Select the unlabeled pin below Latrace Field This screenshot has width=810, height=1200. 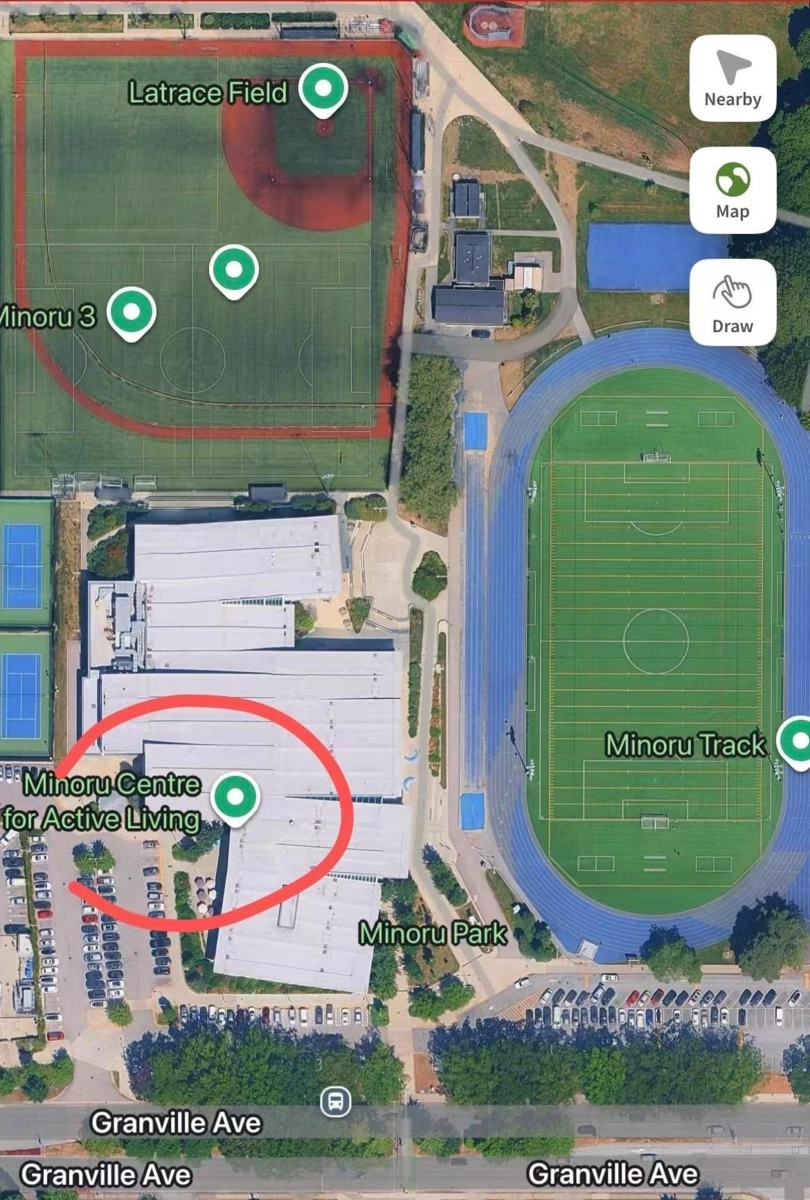click(x=234, y=269)
